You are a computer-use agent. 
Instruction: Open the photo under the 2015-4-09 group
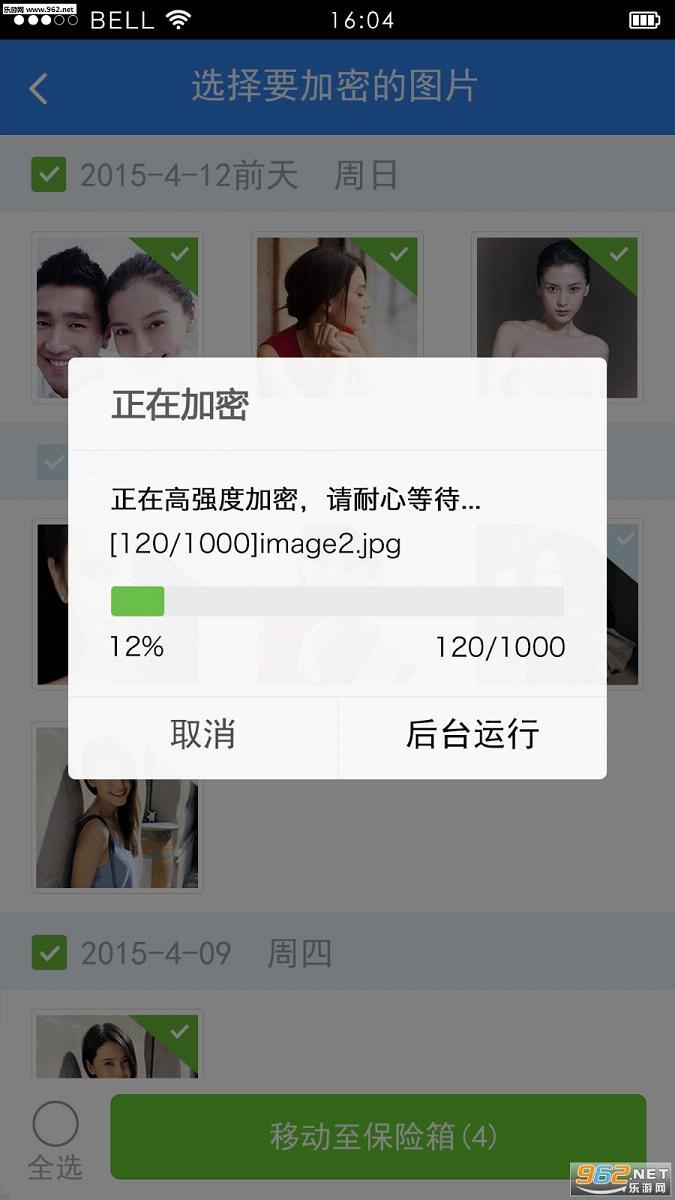(x=117, y=1045)
